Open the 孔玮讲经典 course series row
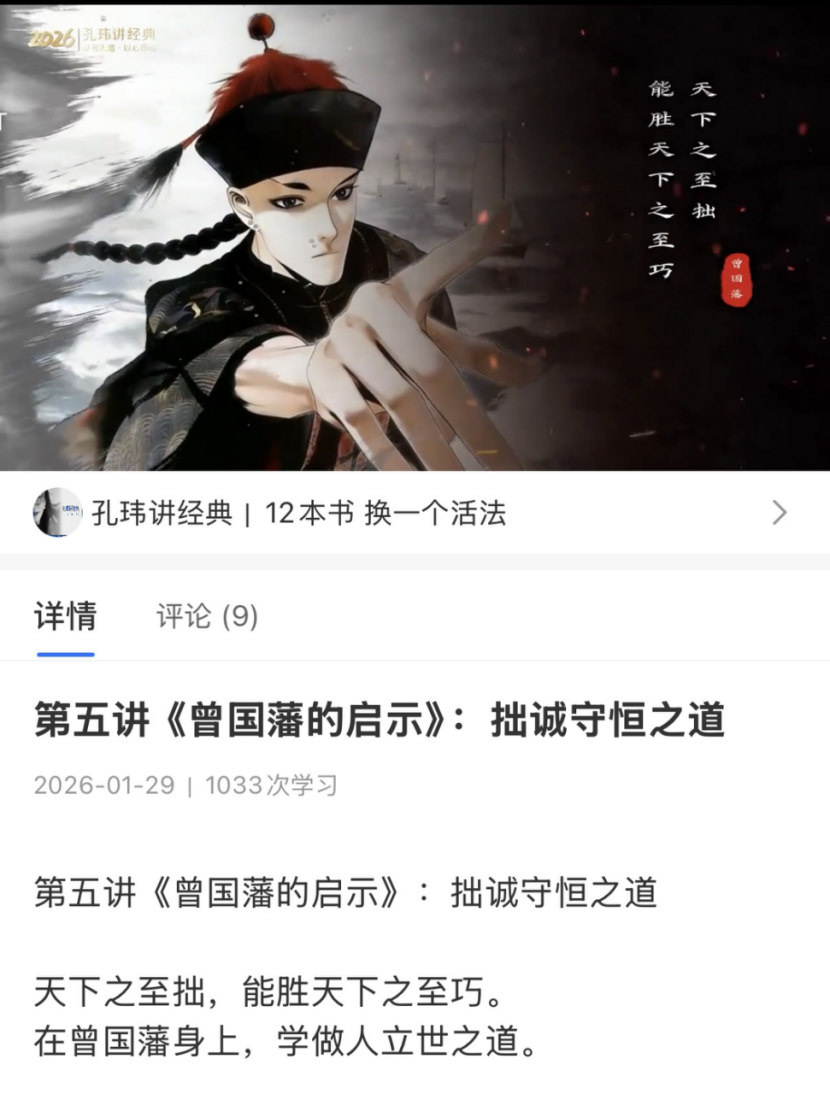830x1094 pixels. point(414,513)
